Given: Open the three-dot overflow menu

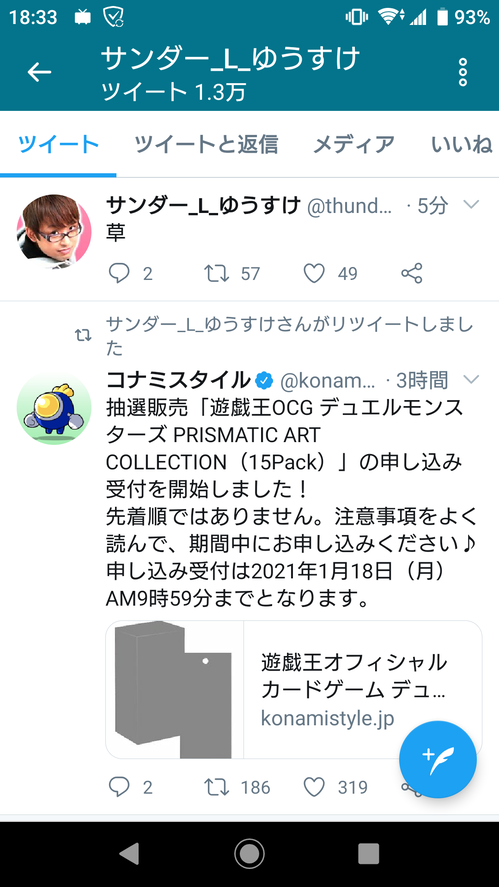Looking at the screenshot, I should 463,72.
